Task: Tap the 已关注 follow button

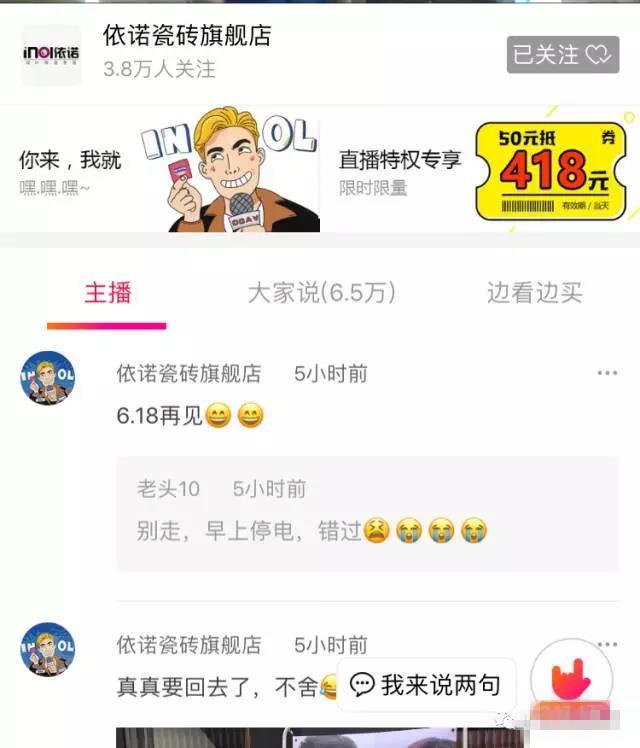Action: [x=562, y=54]
